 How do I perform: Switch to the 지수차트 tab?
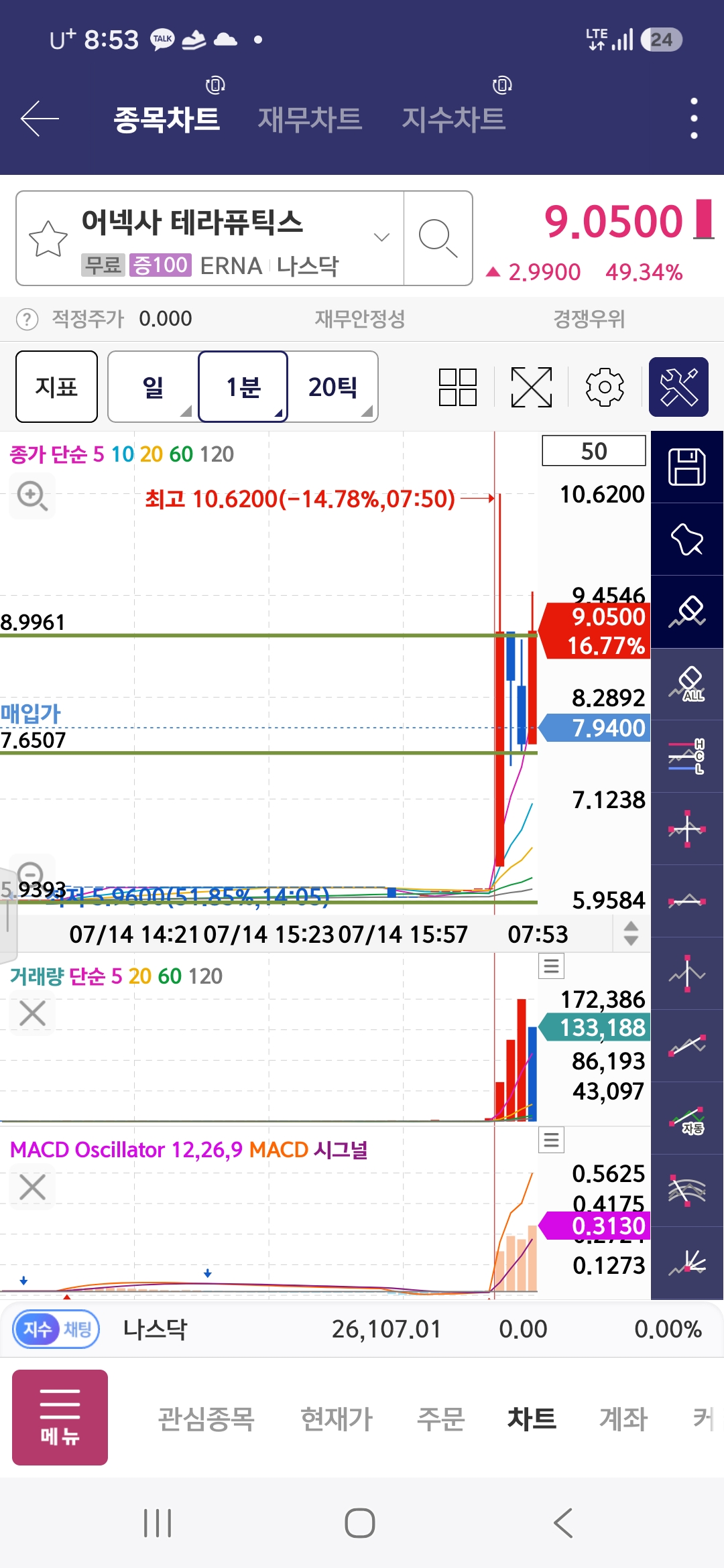(x=453, y=119)
